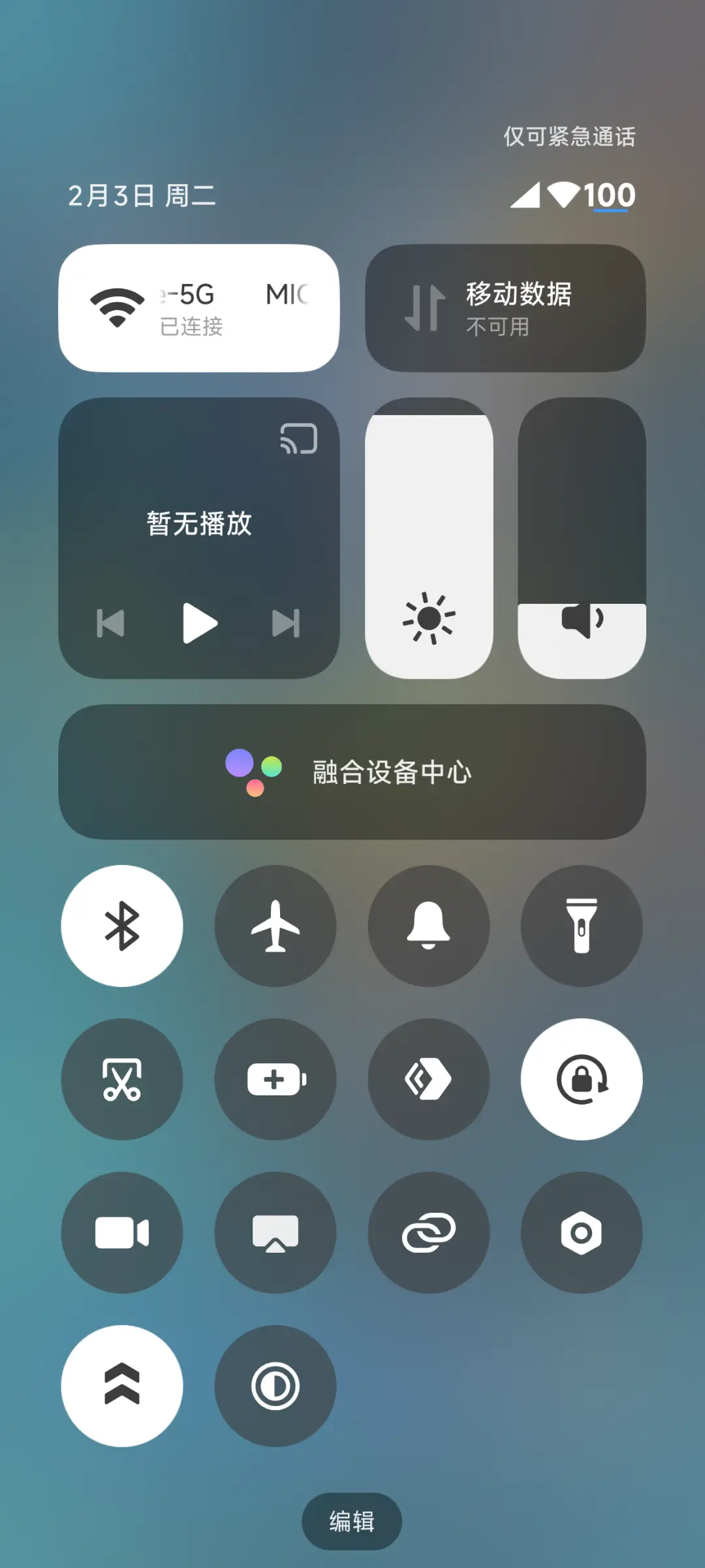Disable Bluetooth
705x1568 pixels.
point(121,926)
